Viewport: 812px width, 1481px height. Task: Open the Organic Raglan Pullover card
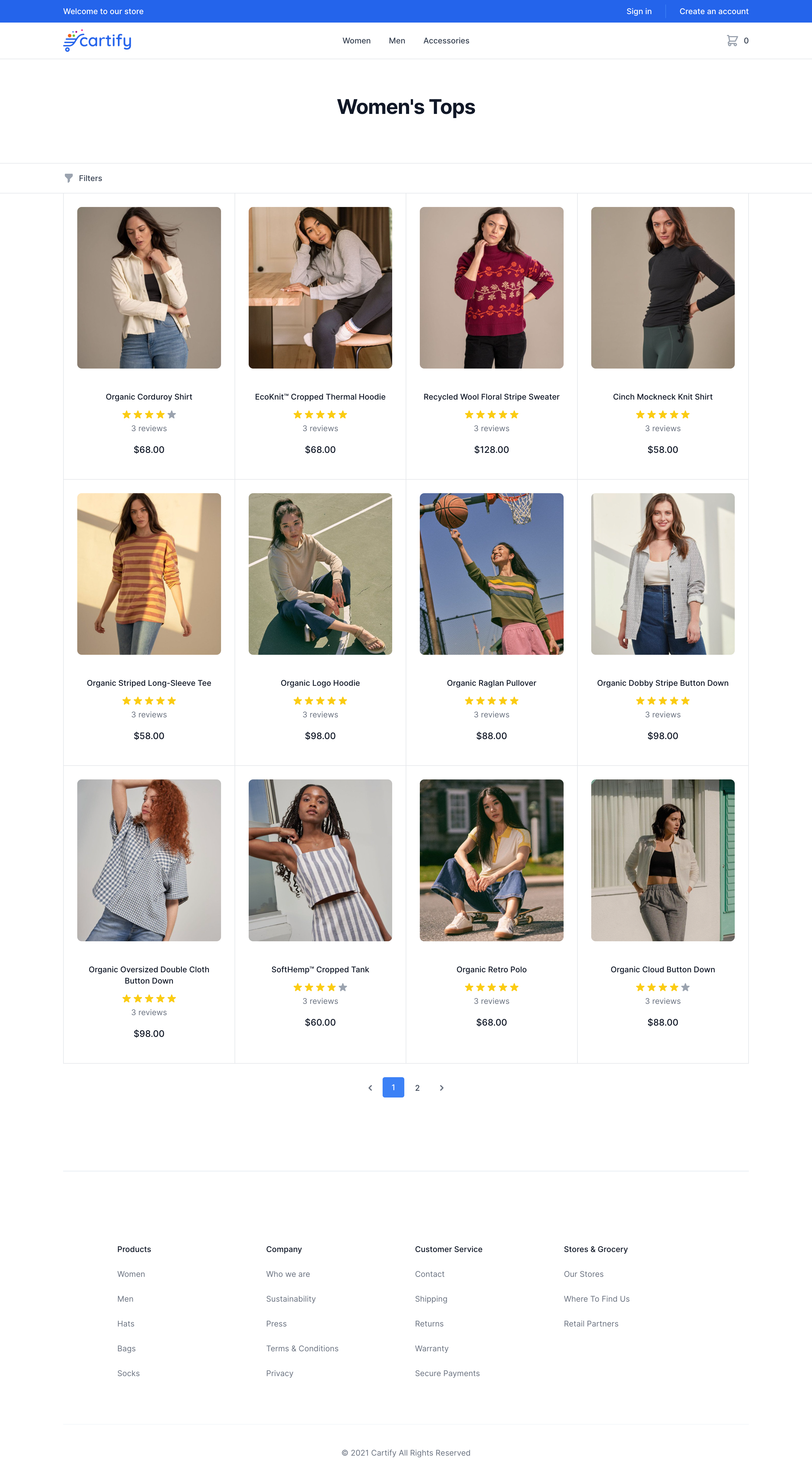pyautogui.click(x=491, y=683)
